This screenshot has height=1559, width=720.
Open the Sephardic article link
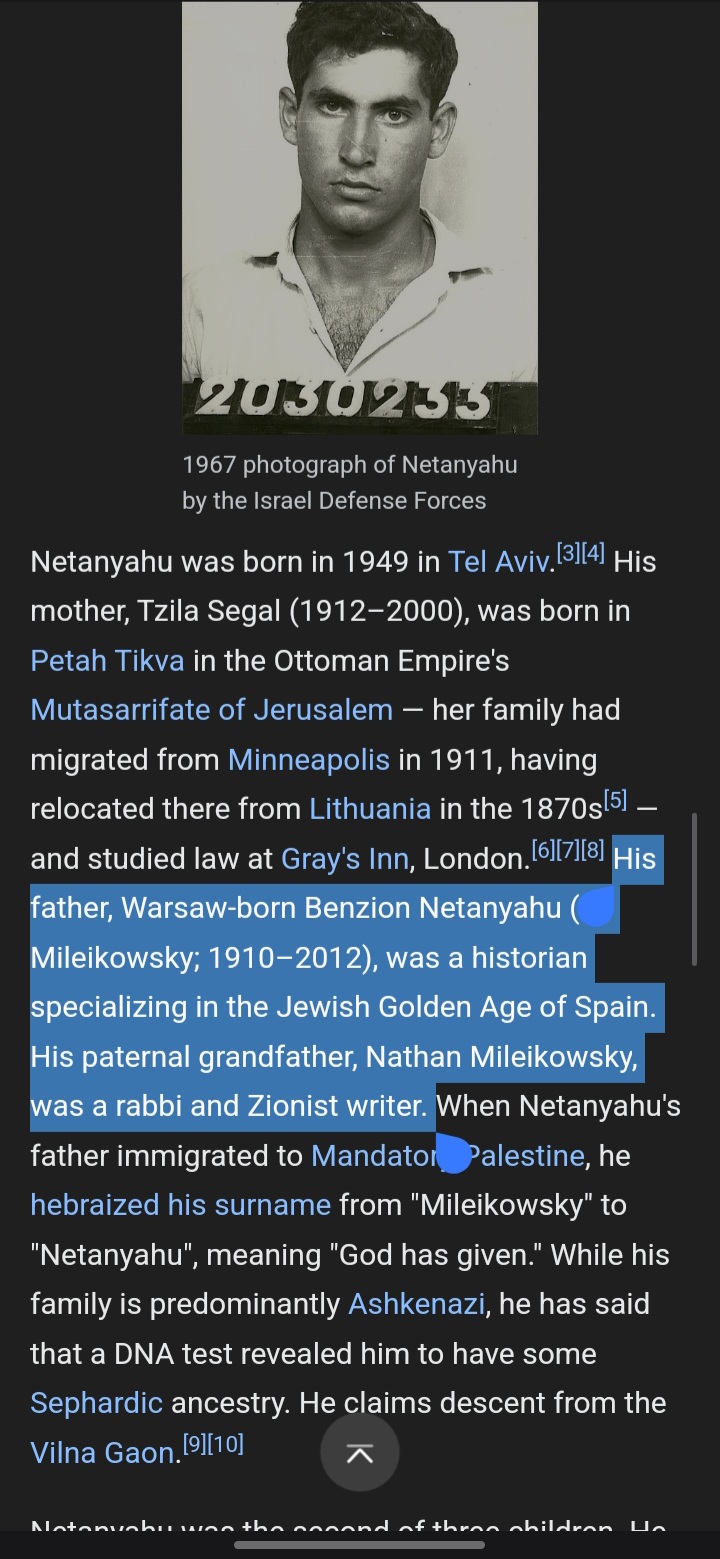[96, 1403]
